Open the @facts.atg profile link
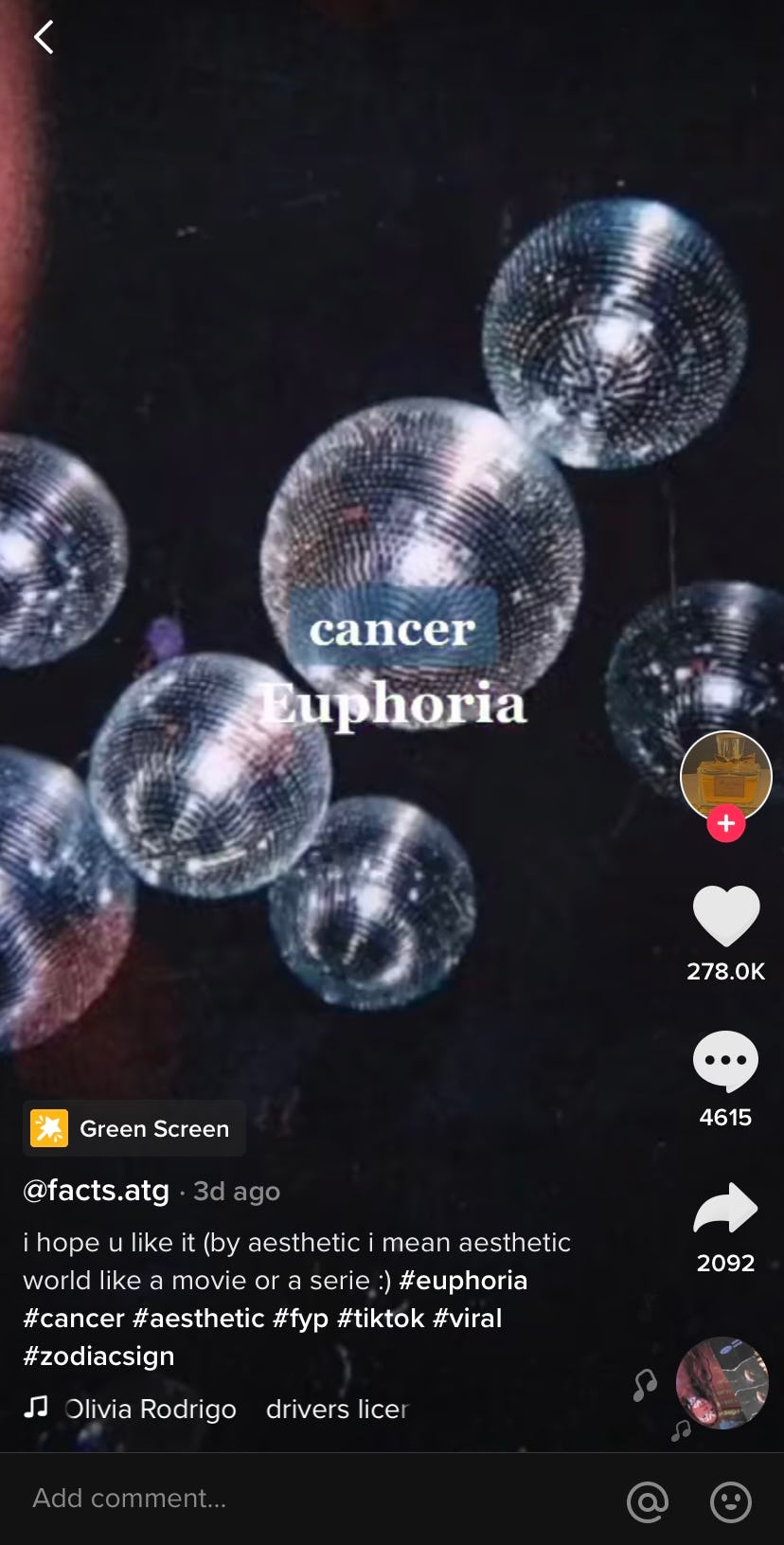 tap(96, 1190)
